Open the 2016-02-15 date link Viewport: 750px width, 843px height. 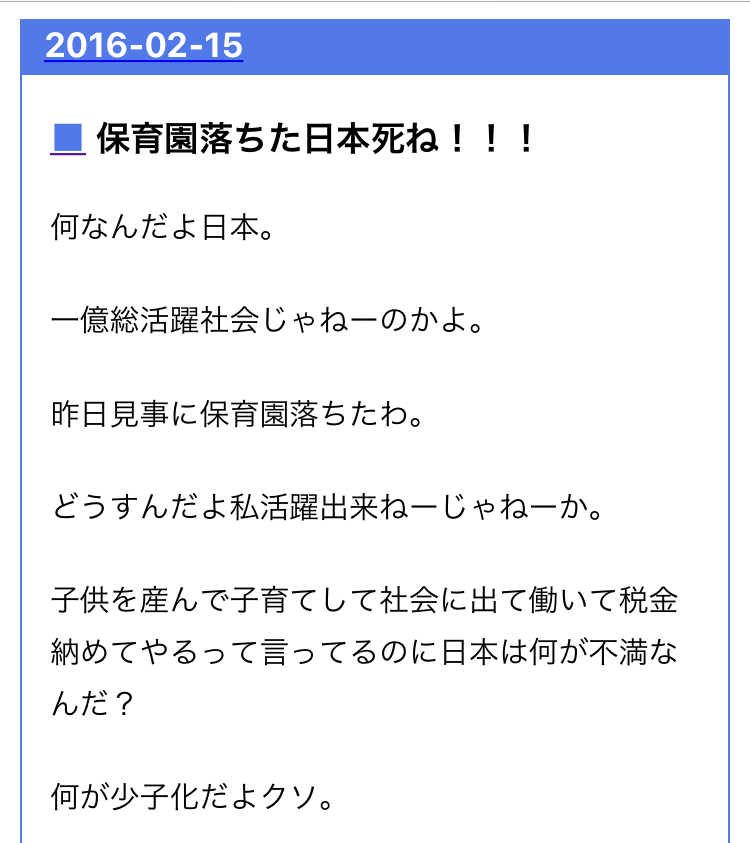click(144, 46)
